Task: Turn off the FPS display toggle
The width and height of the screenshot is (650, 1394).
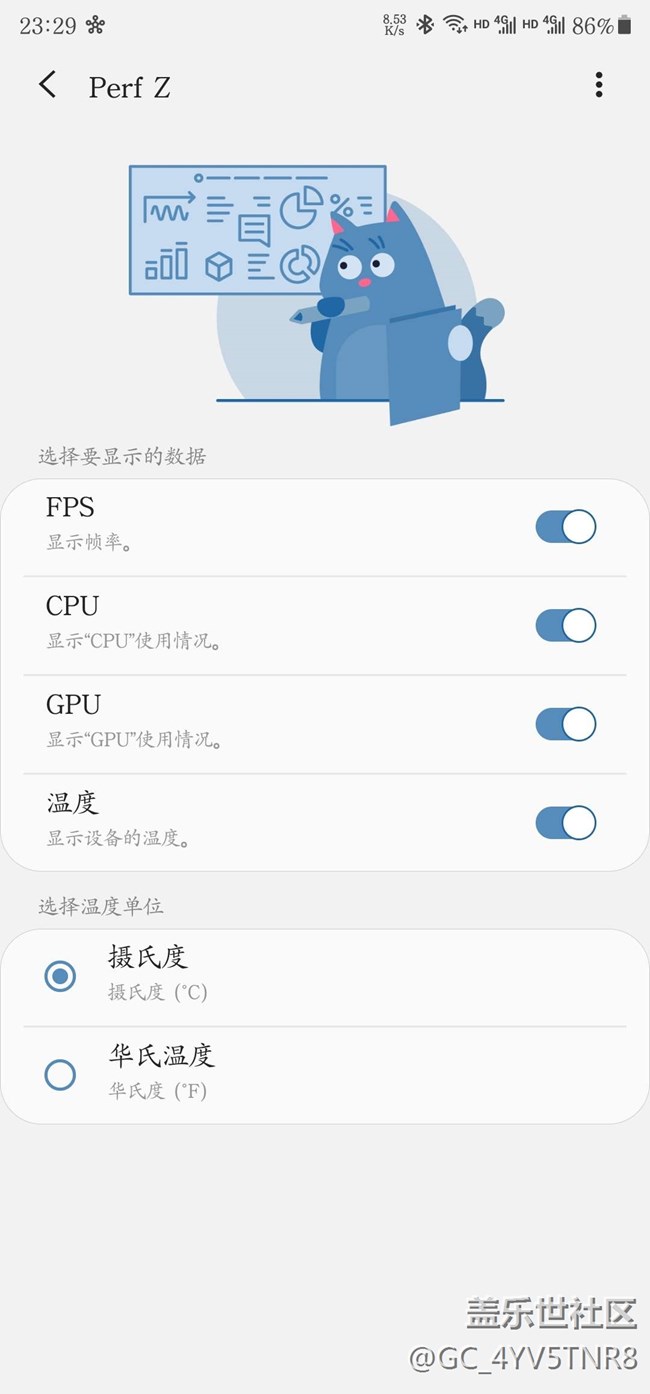Action: pyautogui.click(x=566, y=527)
